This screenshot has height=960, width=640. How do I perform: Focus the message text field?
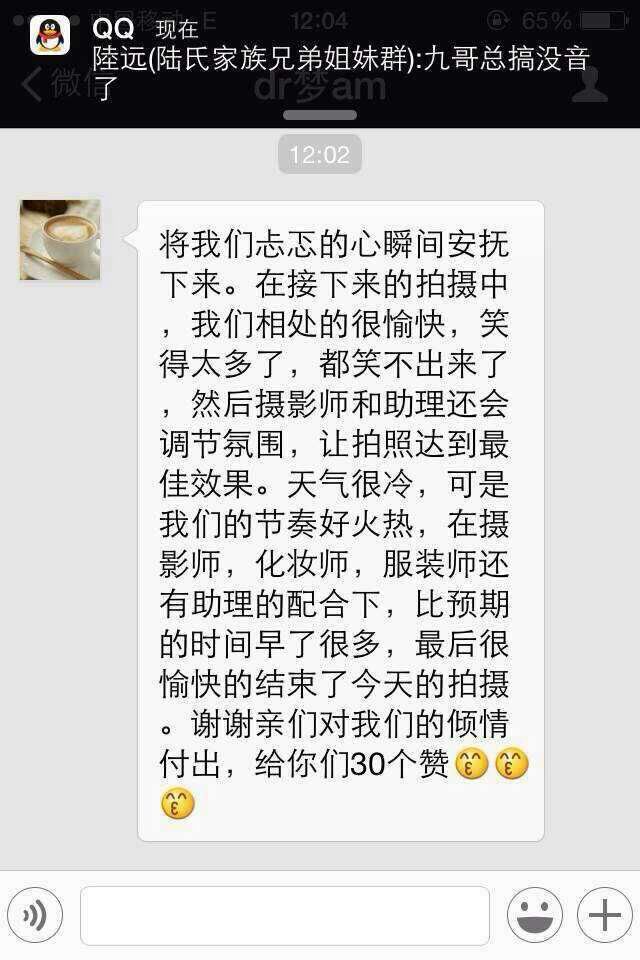point(285,915)
